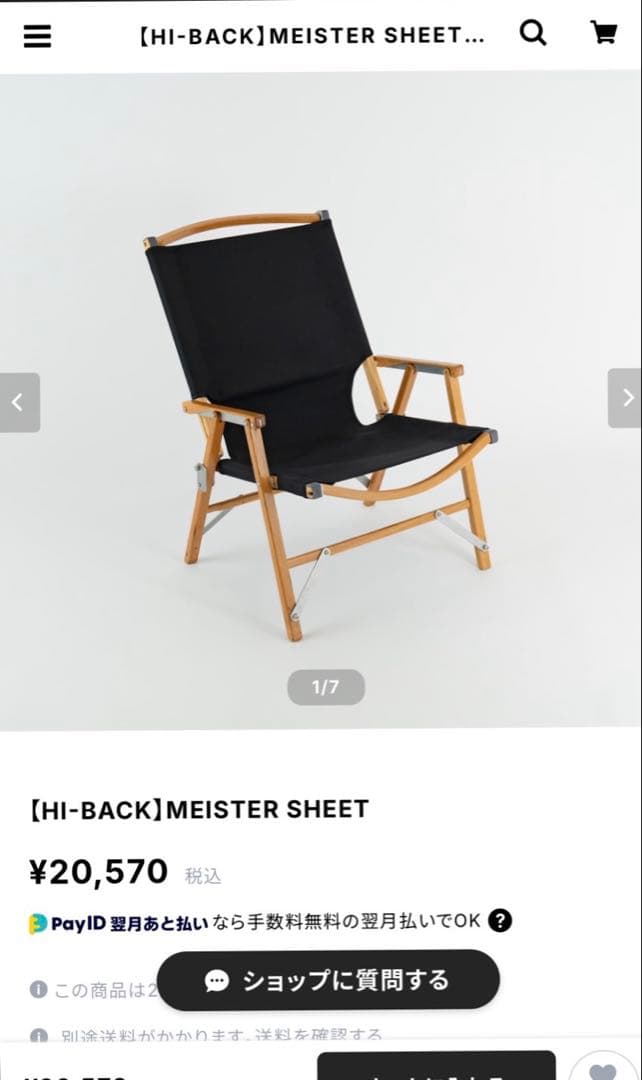This screenshot has height=1080, width=642.
Task: Open the PayID help question mark
Action: (500, 921)
